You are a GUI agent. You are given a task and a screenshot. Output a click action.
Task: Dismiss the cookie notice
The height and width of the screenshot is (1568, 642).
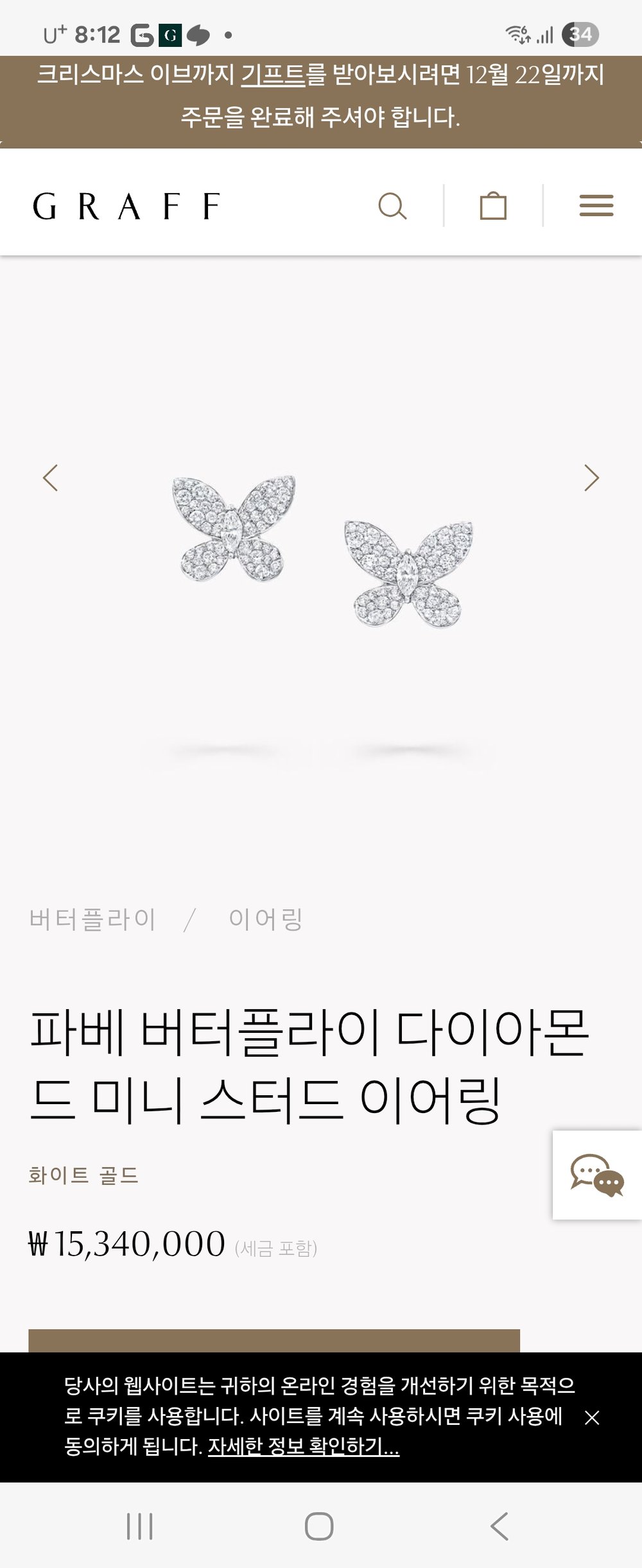(592, 1417)
